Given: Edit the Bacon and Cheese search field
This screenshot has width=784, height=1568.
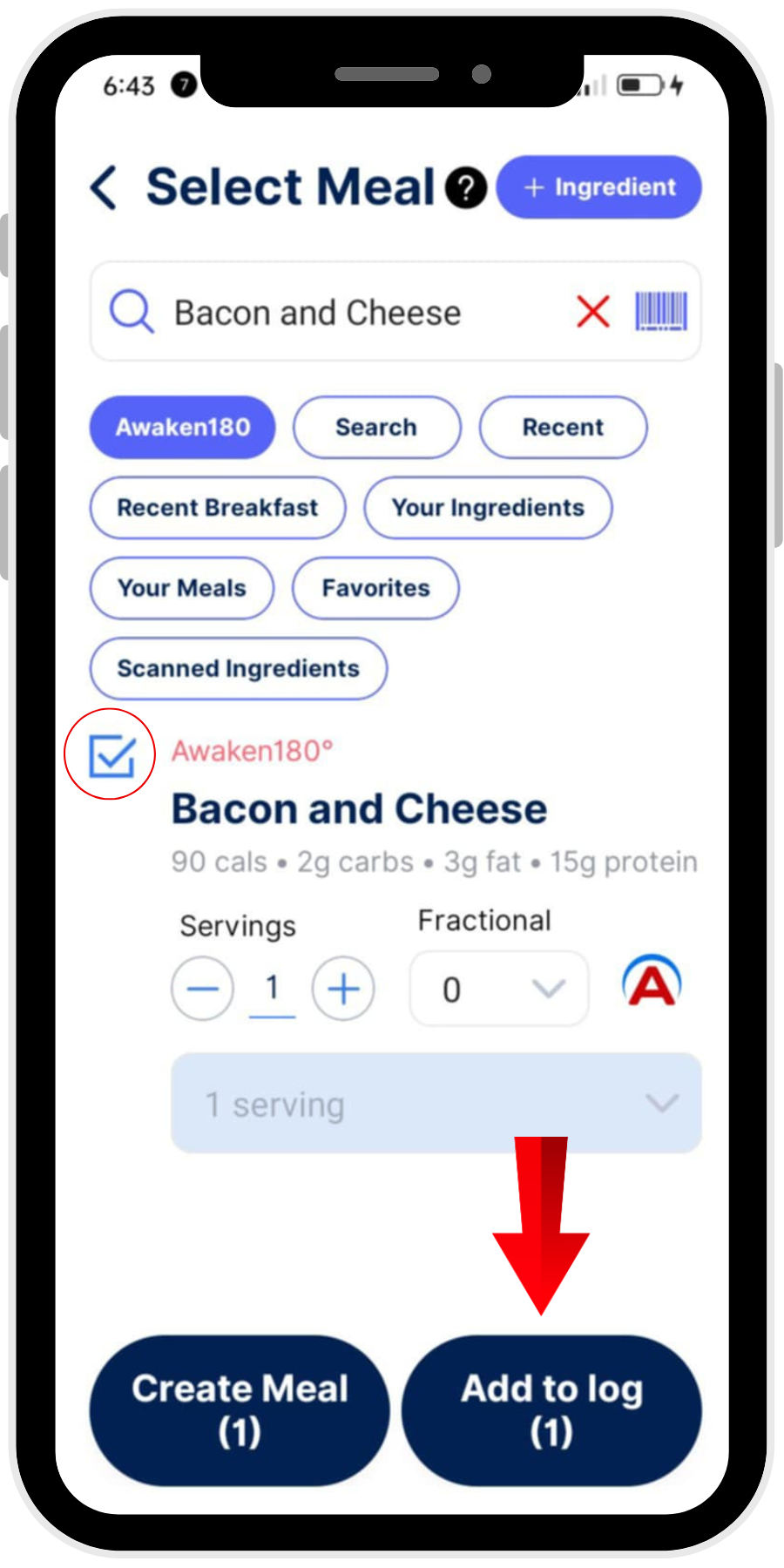Looking at the screenshot, I should (x=348, y=313).
